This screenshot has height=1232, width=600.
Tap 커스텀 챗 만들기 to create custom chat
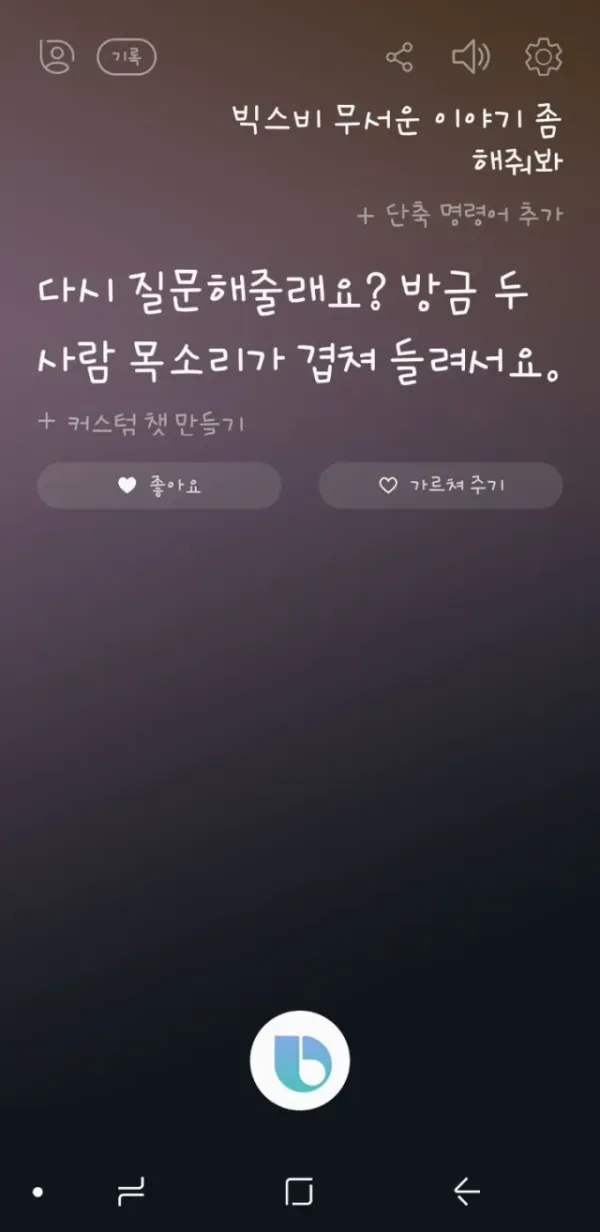(141, 423)
